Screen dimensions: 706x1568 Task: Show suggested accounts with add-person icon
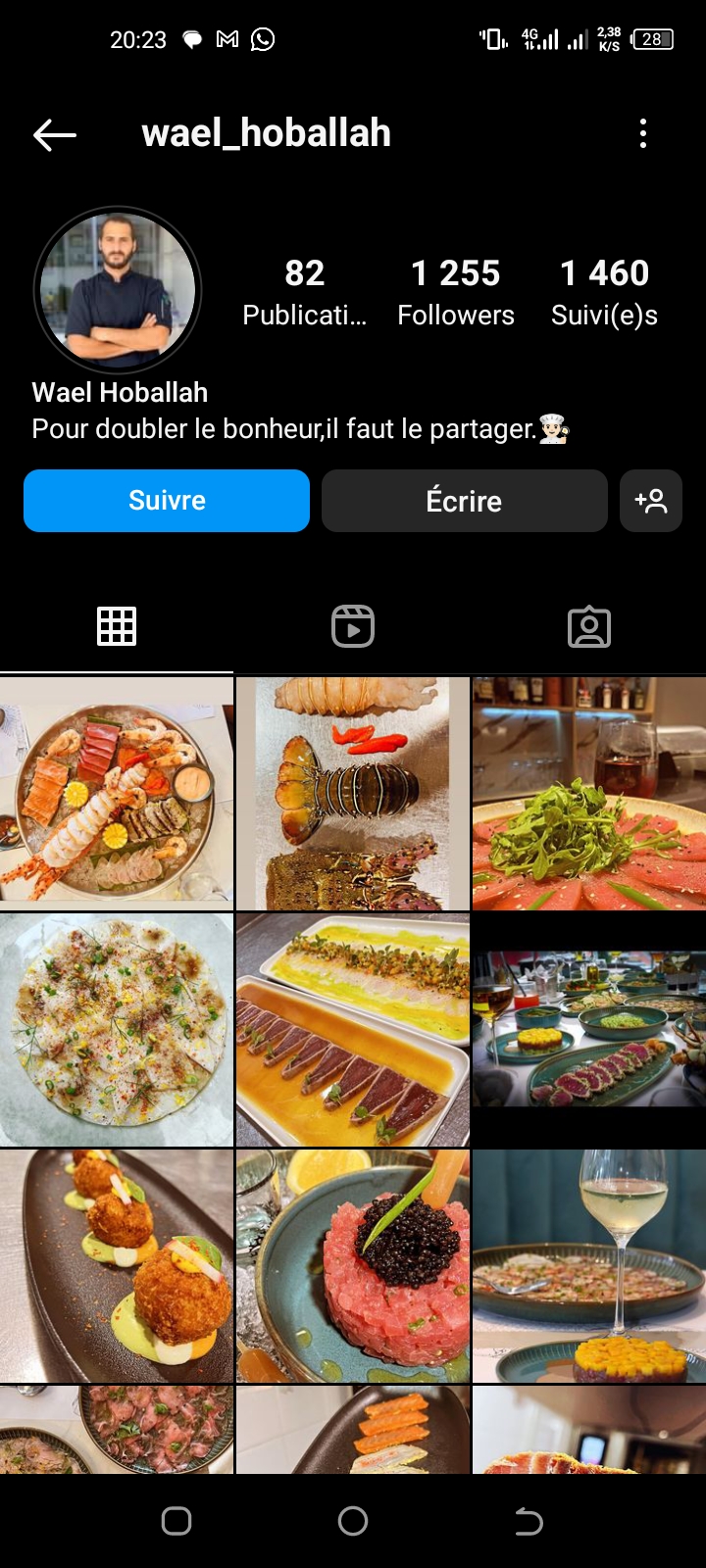651,501
